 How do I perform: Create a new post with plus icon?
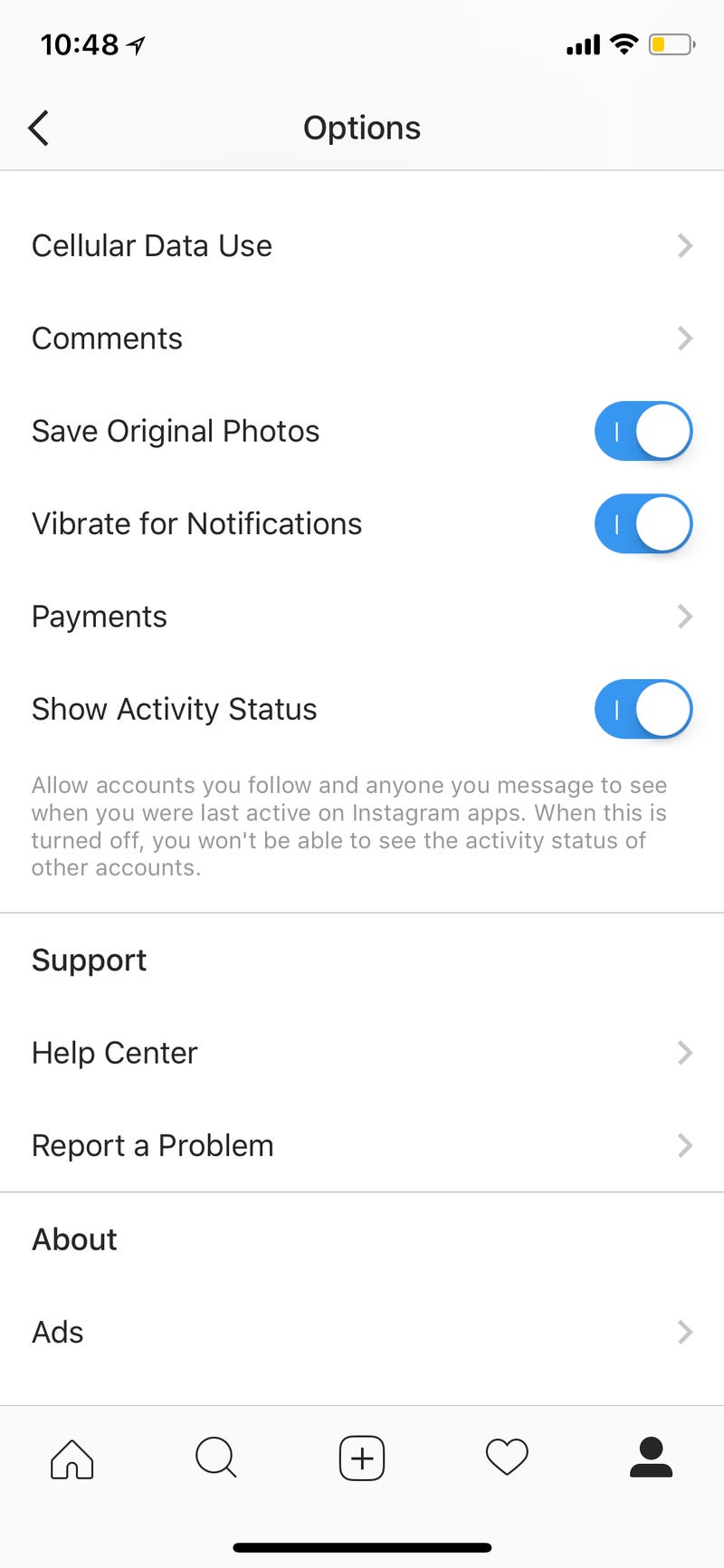click(362, 1458)
